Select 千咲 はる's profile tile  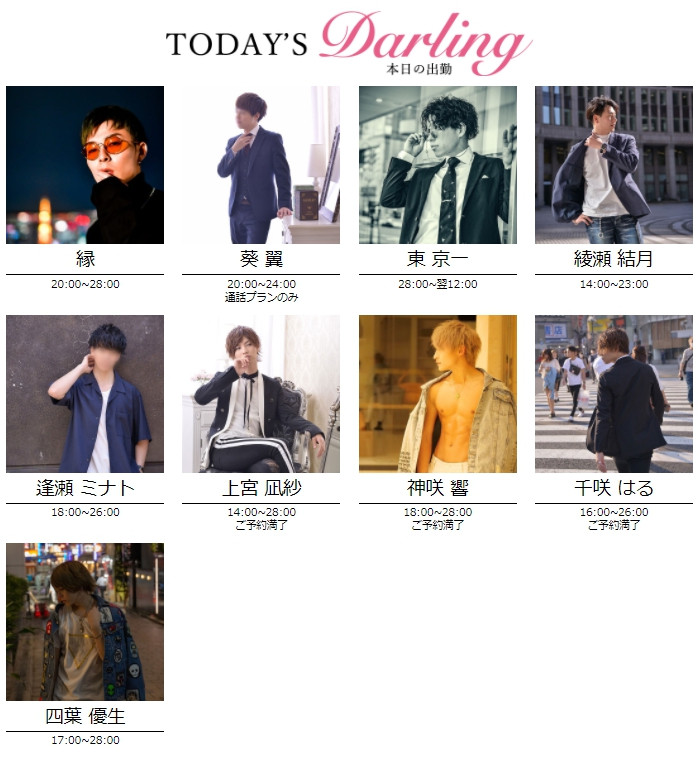[x=614, y=394]
